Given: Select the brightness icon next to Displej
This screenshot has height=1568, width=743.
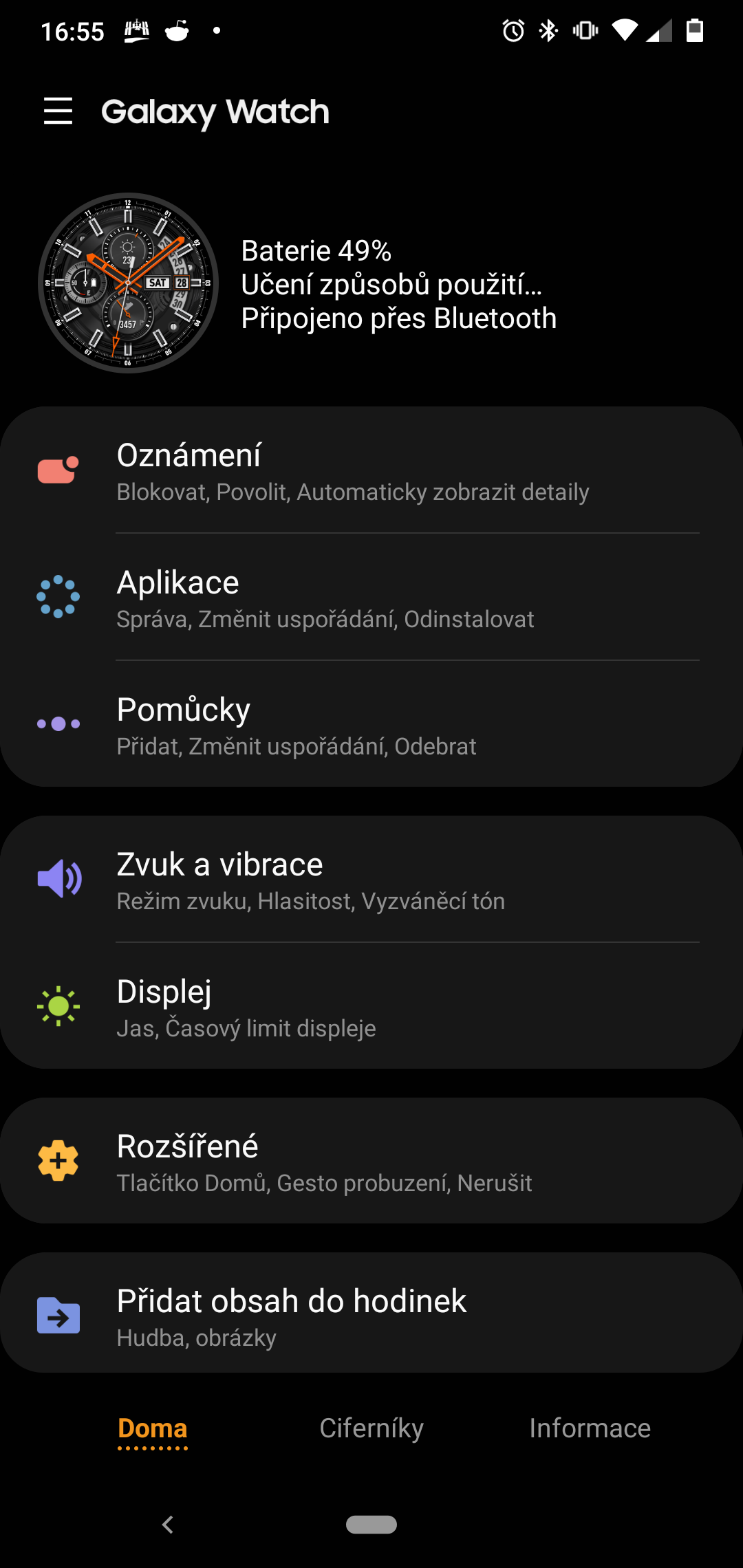Looking at the screenshot, I should [58, 1005].
